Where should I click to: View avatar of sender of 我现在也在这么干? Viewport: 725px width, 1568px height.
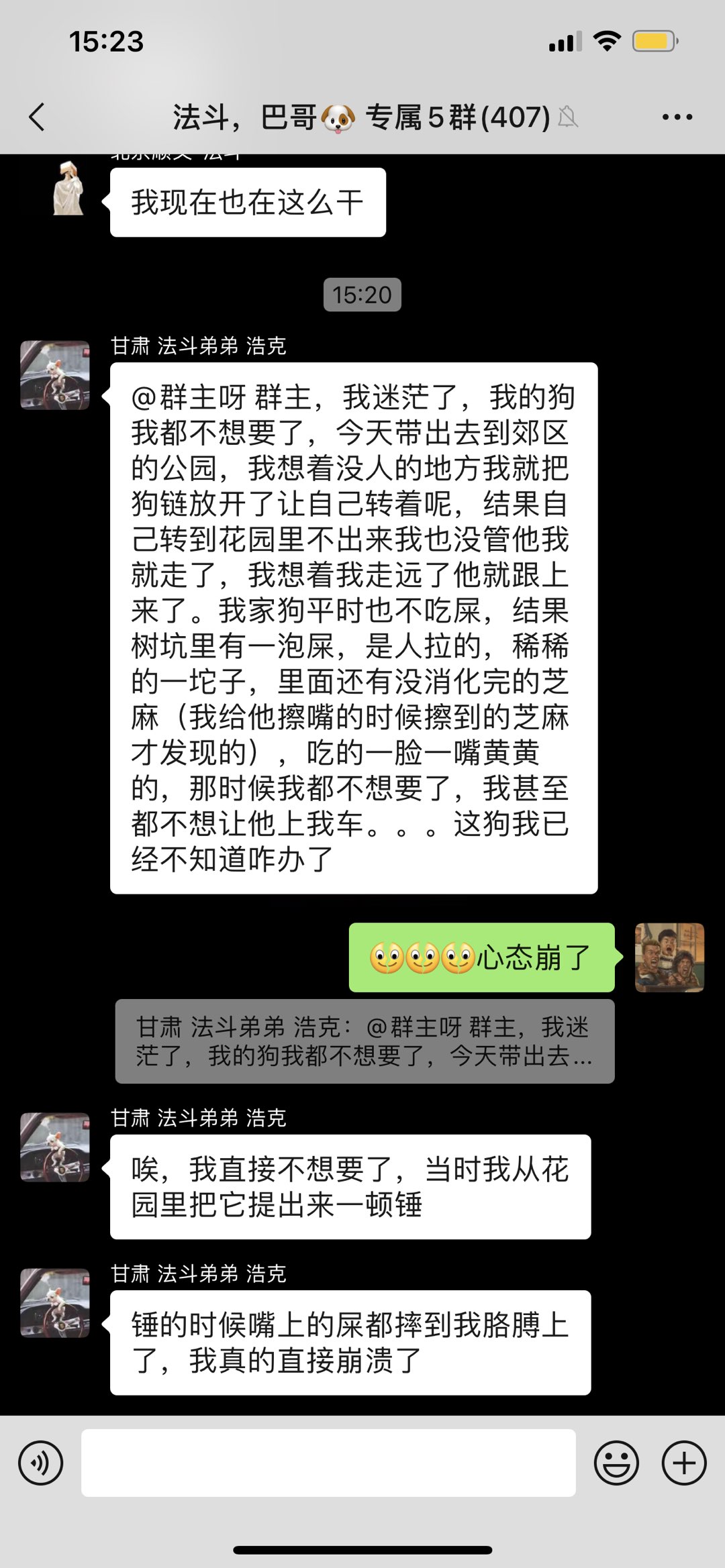pos(68,190)
